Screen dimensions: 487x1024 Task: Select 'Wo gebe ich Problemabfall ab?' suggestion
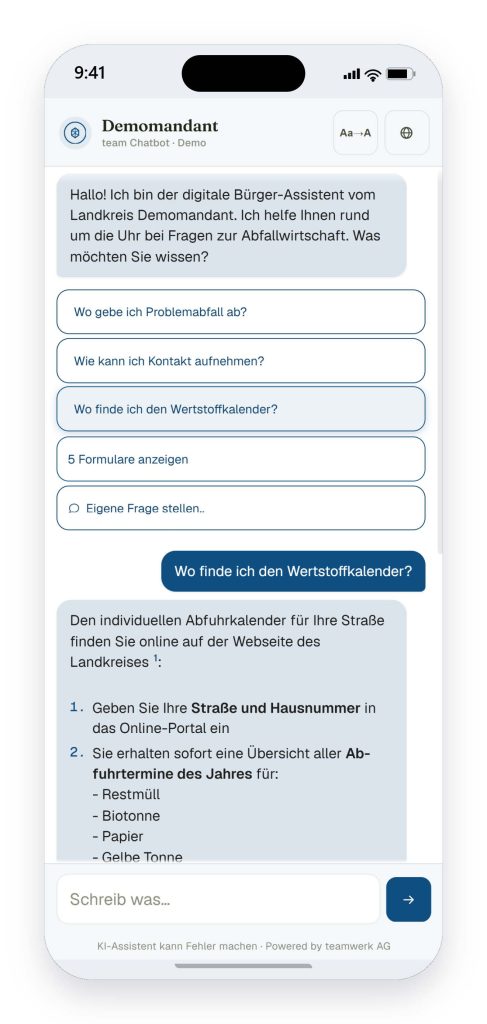tap(241, 312)
